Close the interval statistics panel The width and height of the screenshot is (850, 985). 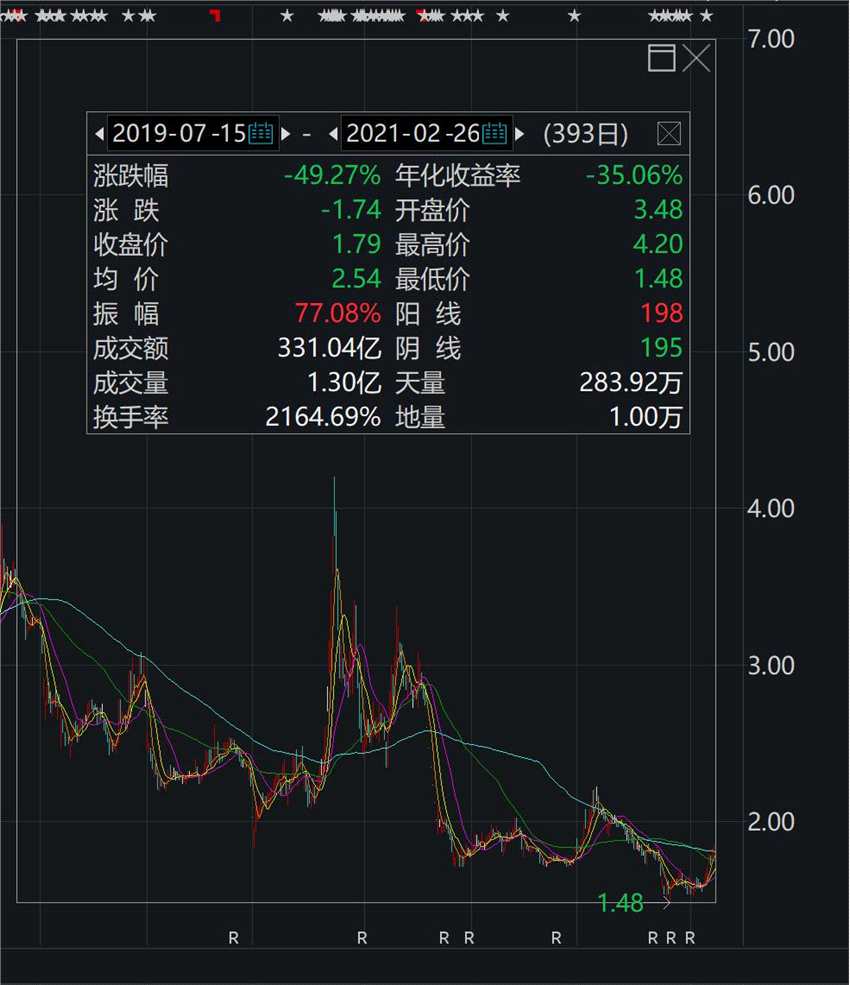click(669, 133)
